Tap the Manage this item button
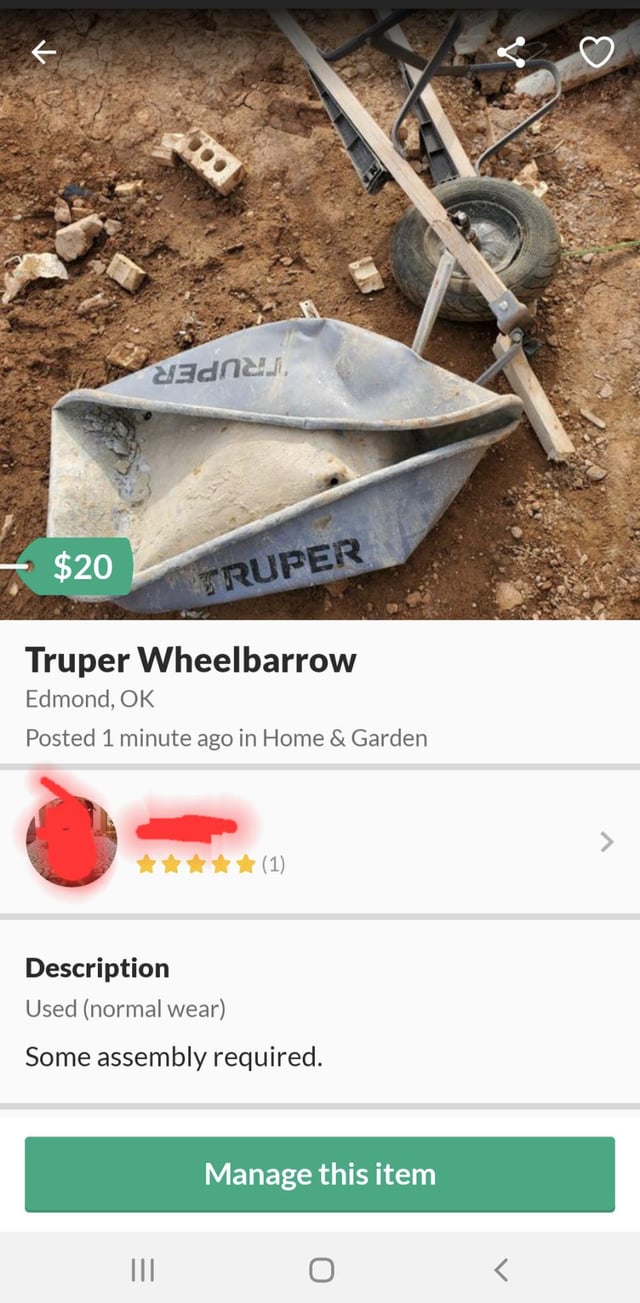This screenshot has width=640, height=1303. [x=320, y=1173]
